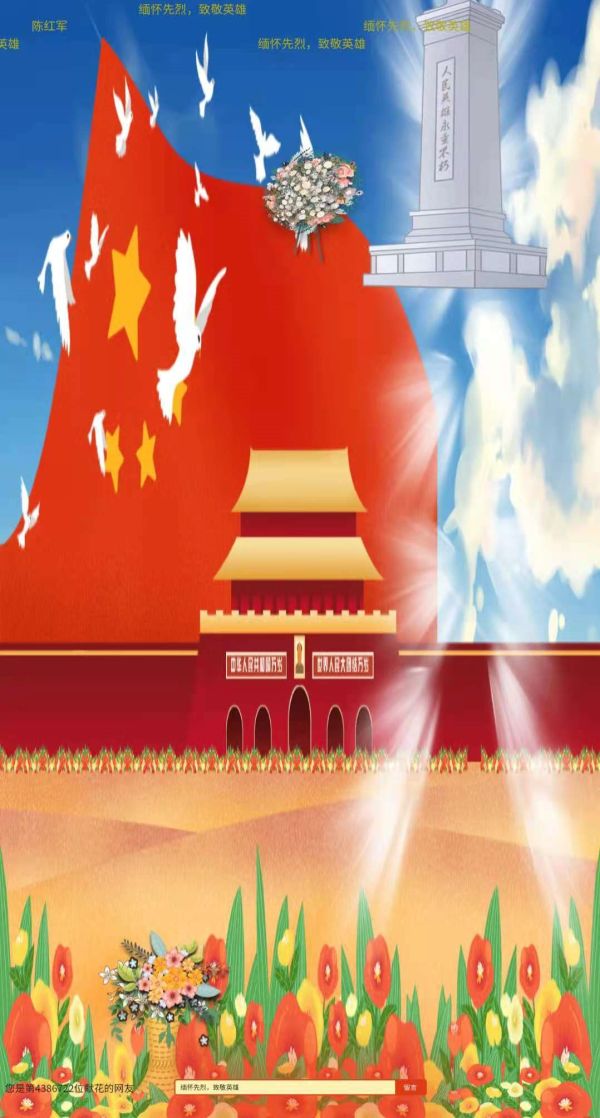
Task: Tap the comment input field at the bottom
Action: tap(285, 1086)
